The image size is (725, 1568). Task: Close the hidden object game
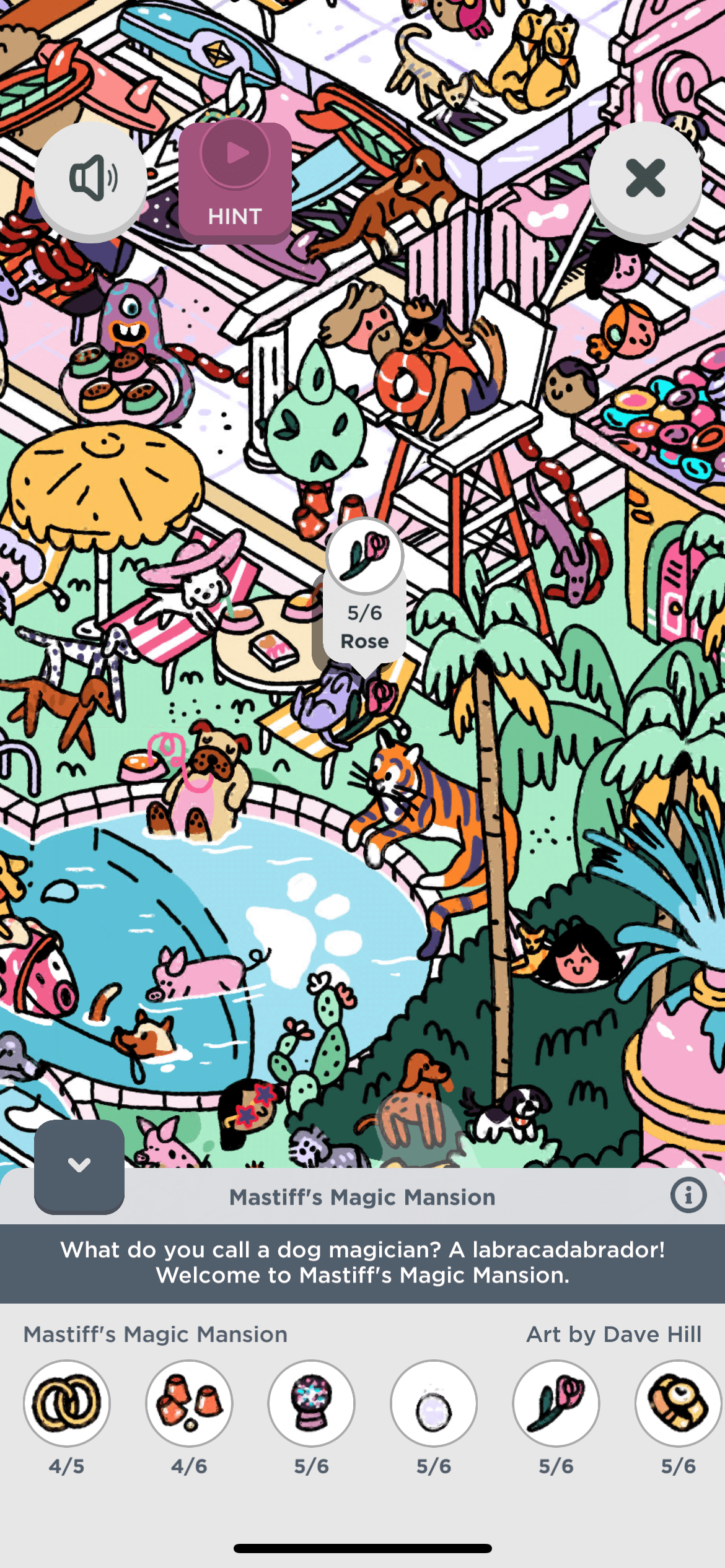645,179
